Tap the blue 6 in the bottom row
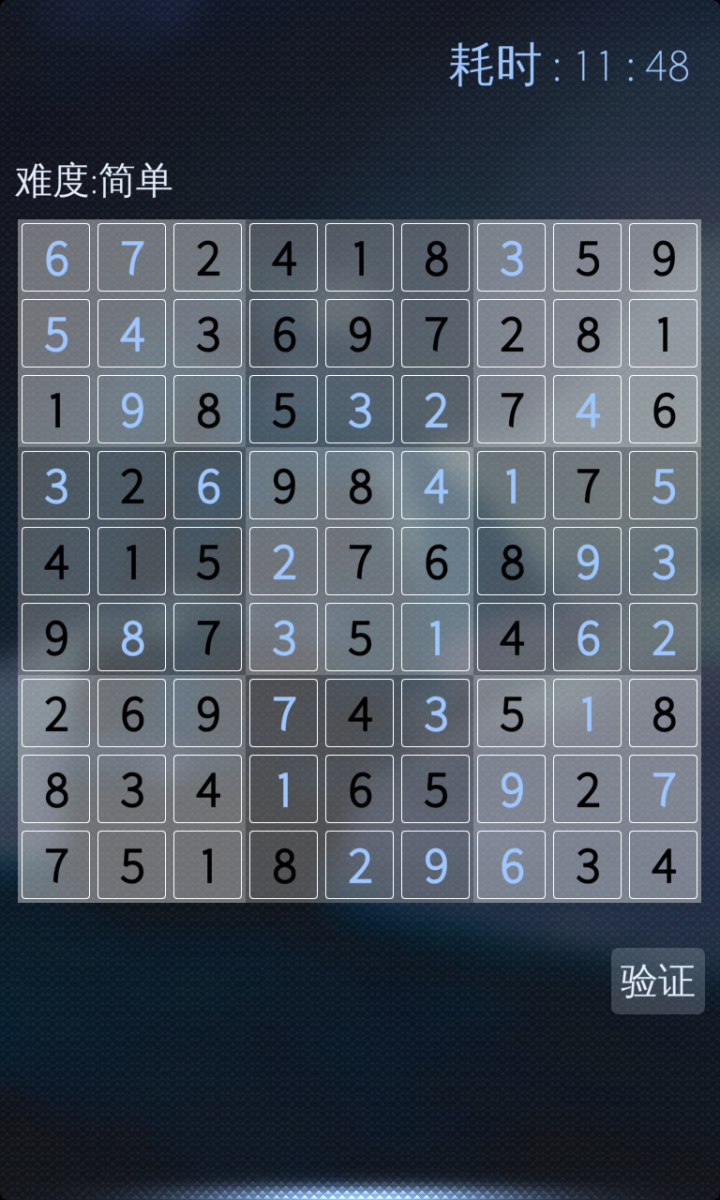Viewport: 720px width, 1200px height. point(512,866)
